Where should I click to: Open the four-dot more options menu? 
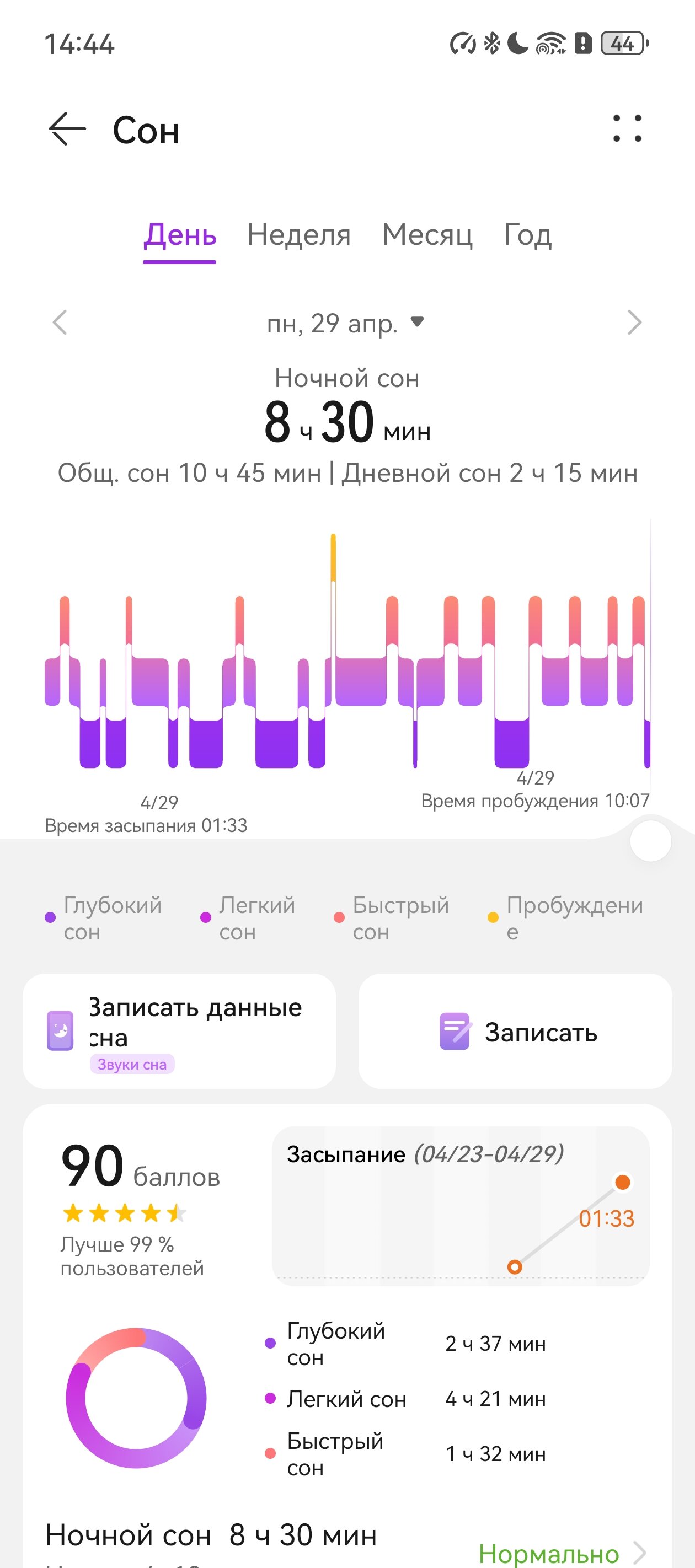627,128
